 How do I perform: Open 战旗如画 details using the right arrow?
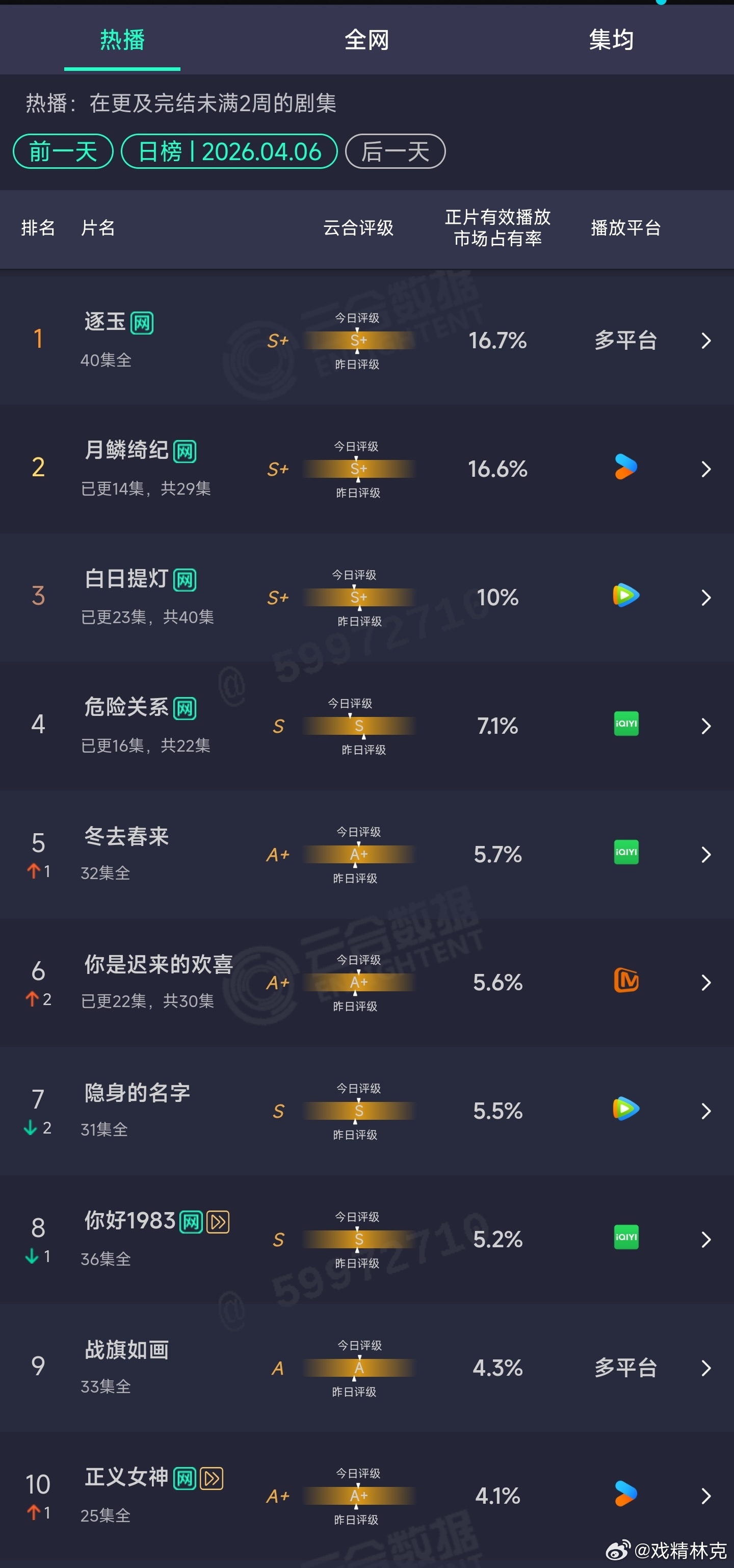pyautogui.click(x=706, y=1368)
